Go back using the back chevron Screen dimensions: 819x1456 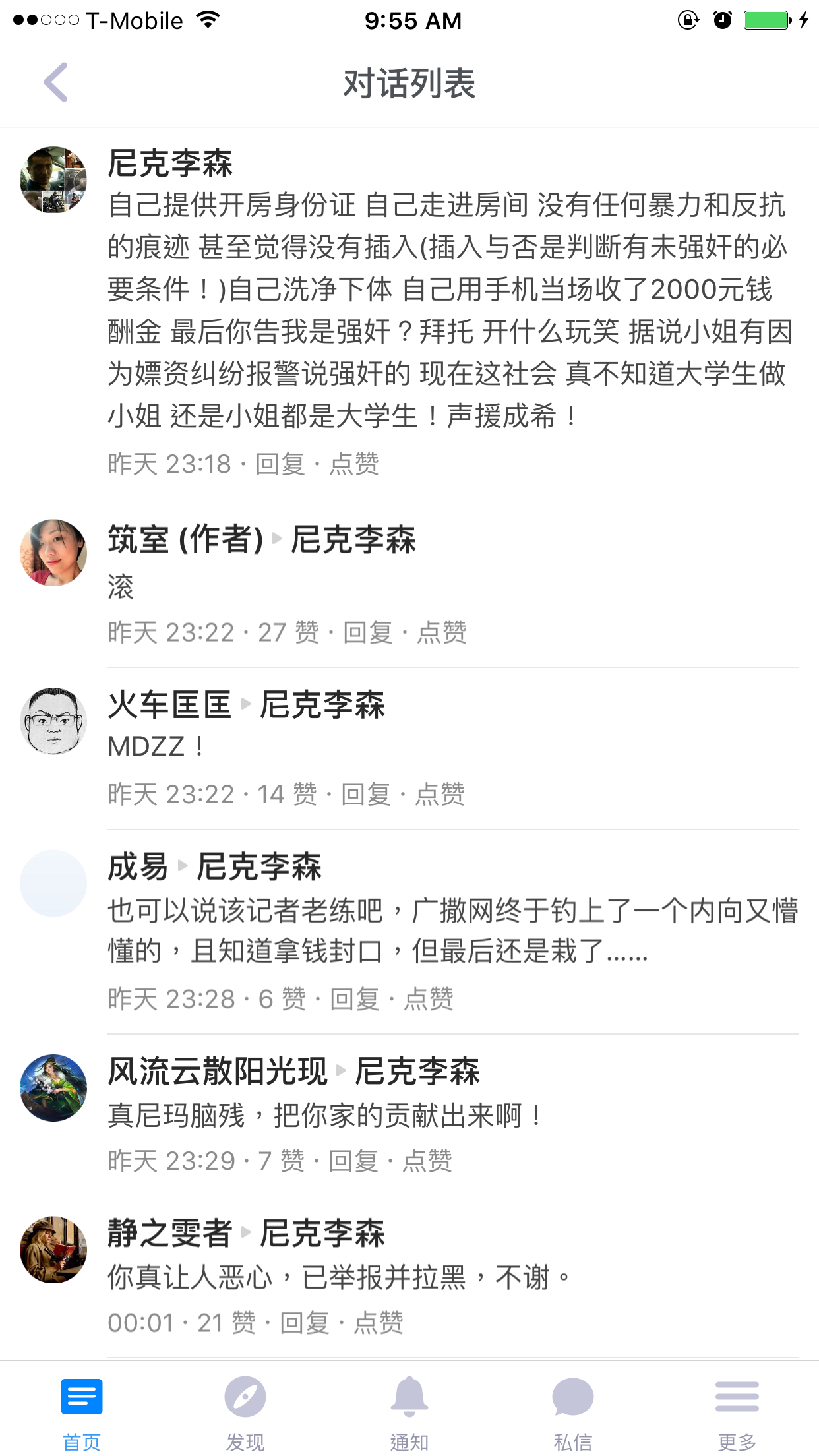point(56,83)
